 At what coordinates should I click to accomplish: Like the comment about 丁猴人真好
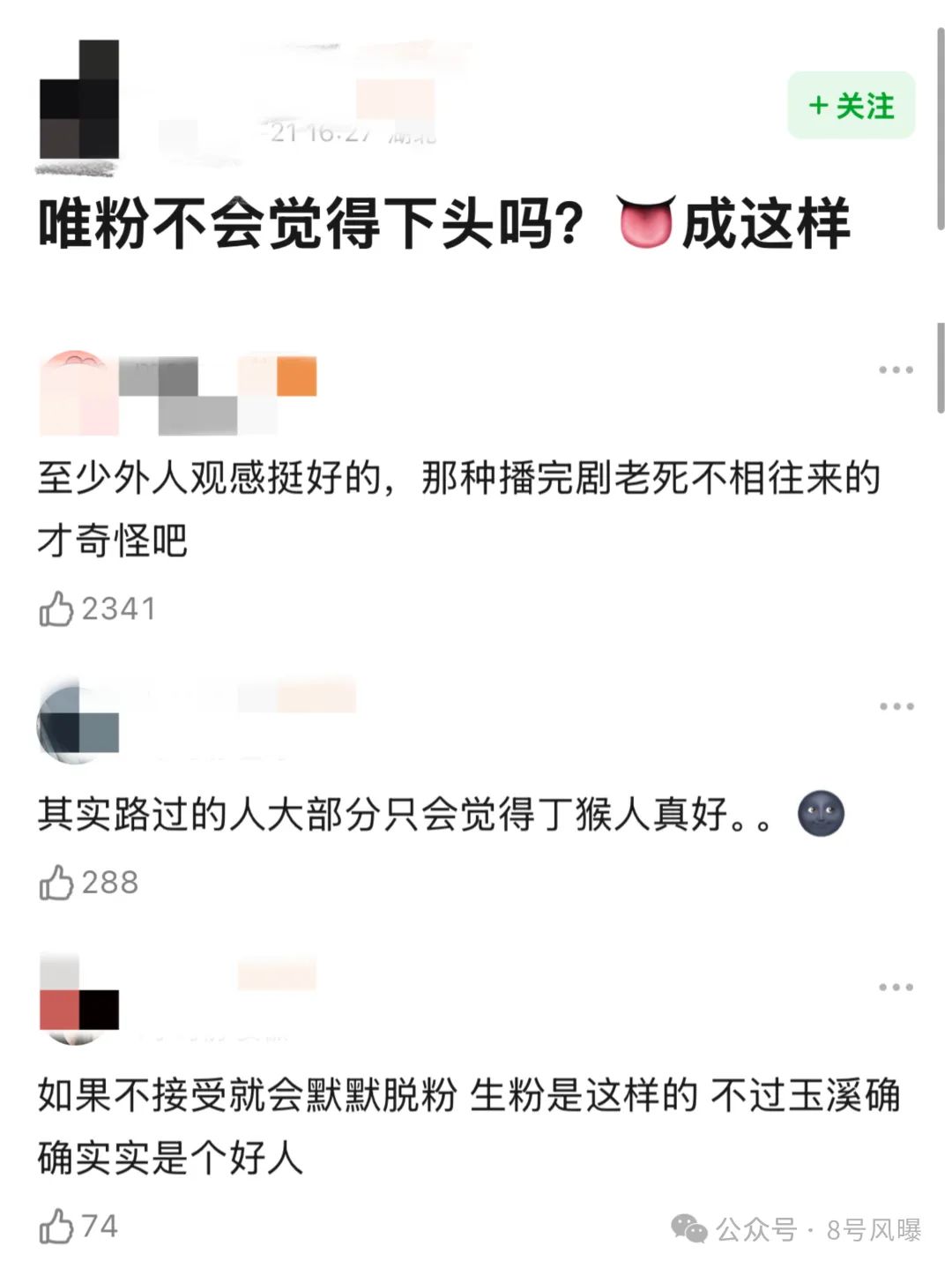click(x=56, y=883)
